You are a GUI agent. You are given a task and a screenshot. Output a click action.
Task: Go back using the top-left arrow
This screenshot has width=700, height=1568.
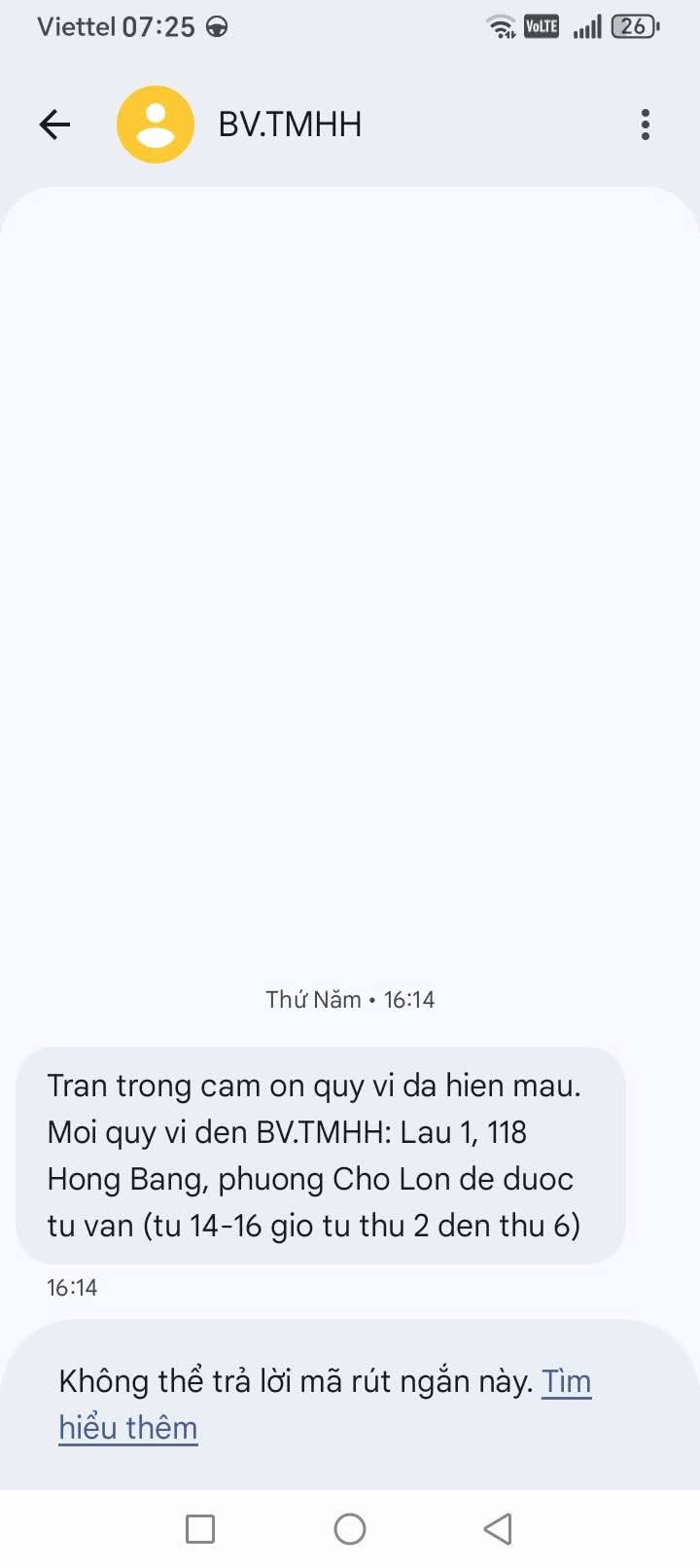pos(54,125)
